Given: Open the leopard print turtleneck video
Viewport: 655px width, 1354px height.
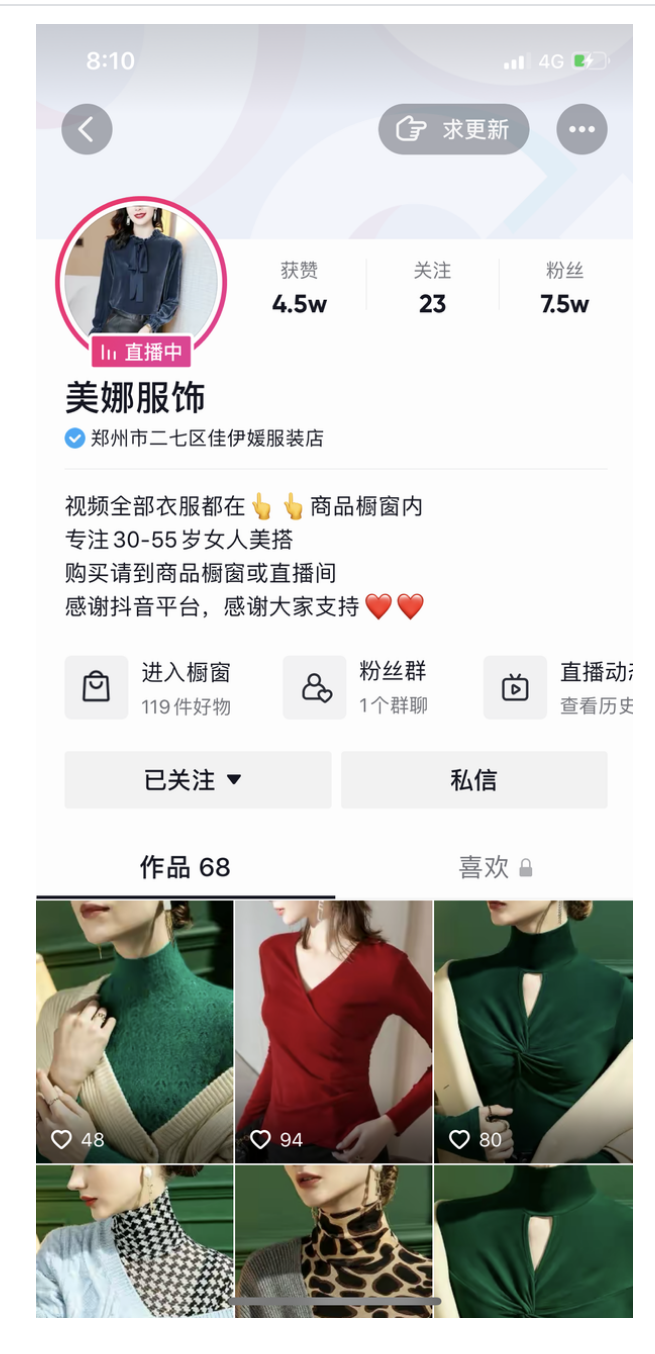Looking at the screenshot, I should pyautogui.click(x=334, y=1240).
